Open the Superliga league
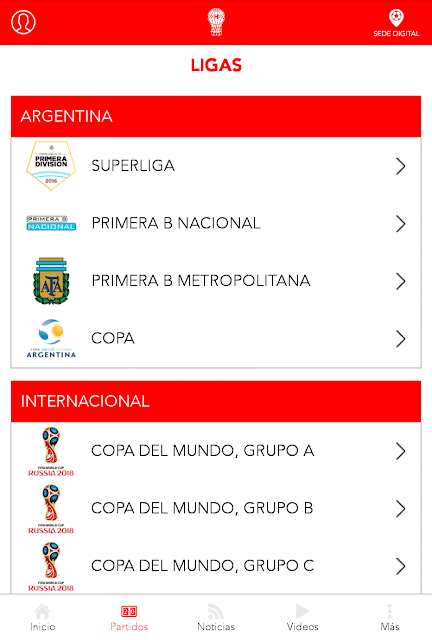This screenshot has width=432, height=640. (x=216, y=166)
